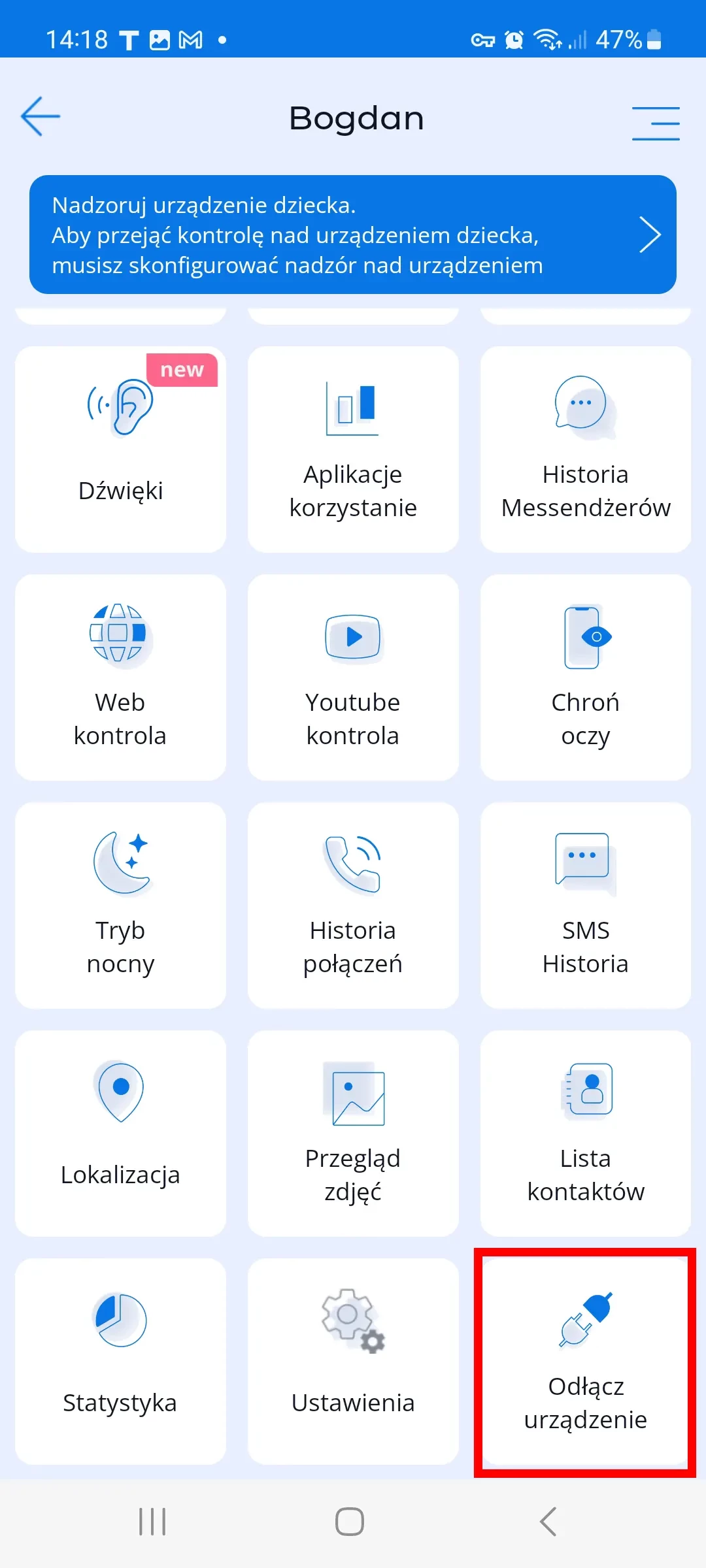Screen dimensions: 706x1568
Task: Select the Chroń oczy tile
Action: (585, 678)
